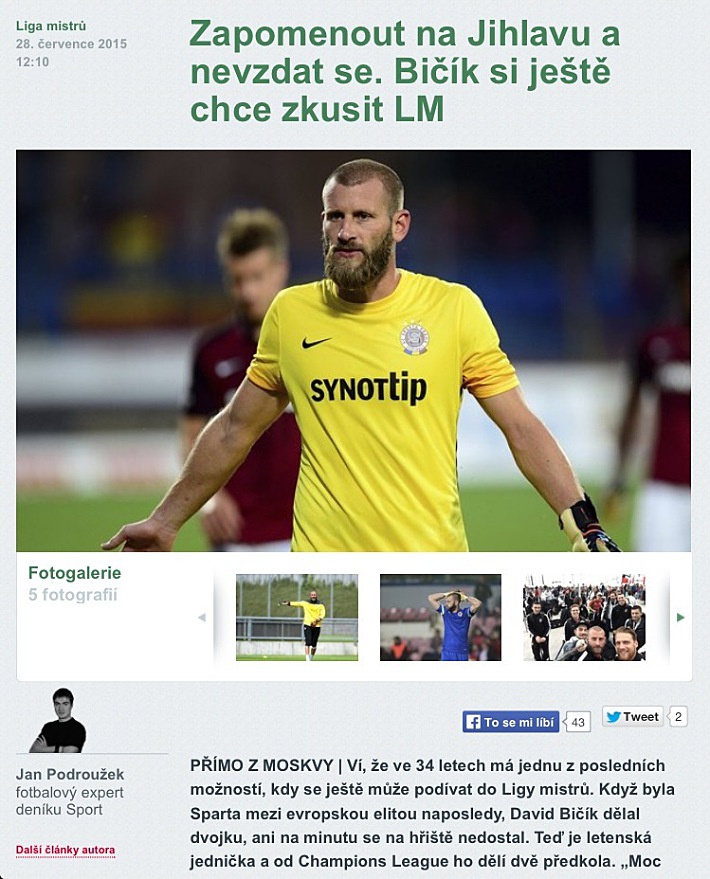Image resolution: width=710 pixels, height=879 pixels.
Task: Open gallery thumbnail of group selfie
Action: point(584,617)
